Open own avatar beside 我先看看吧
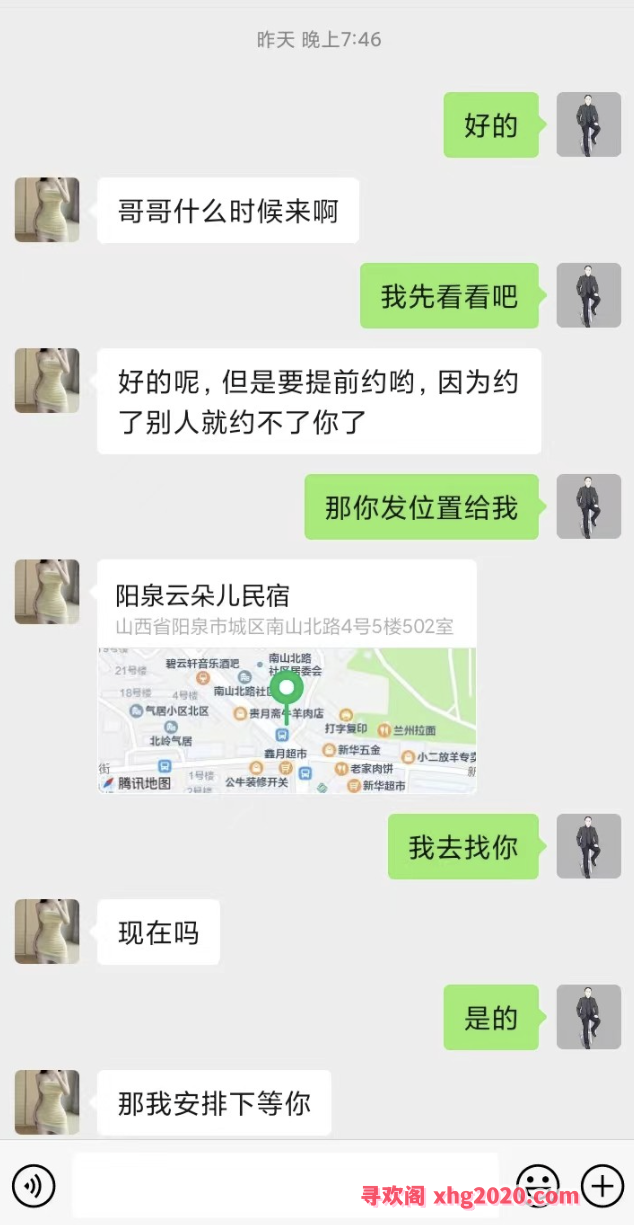 click(589, 296)
